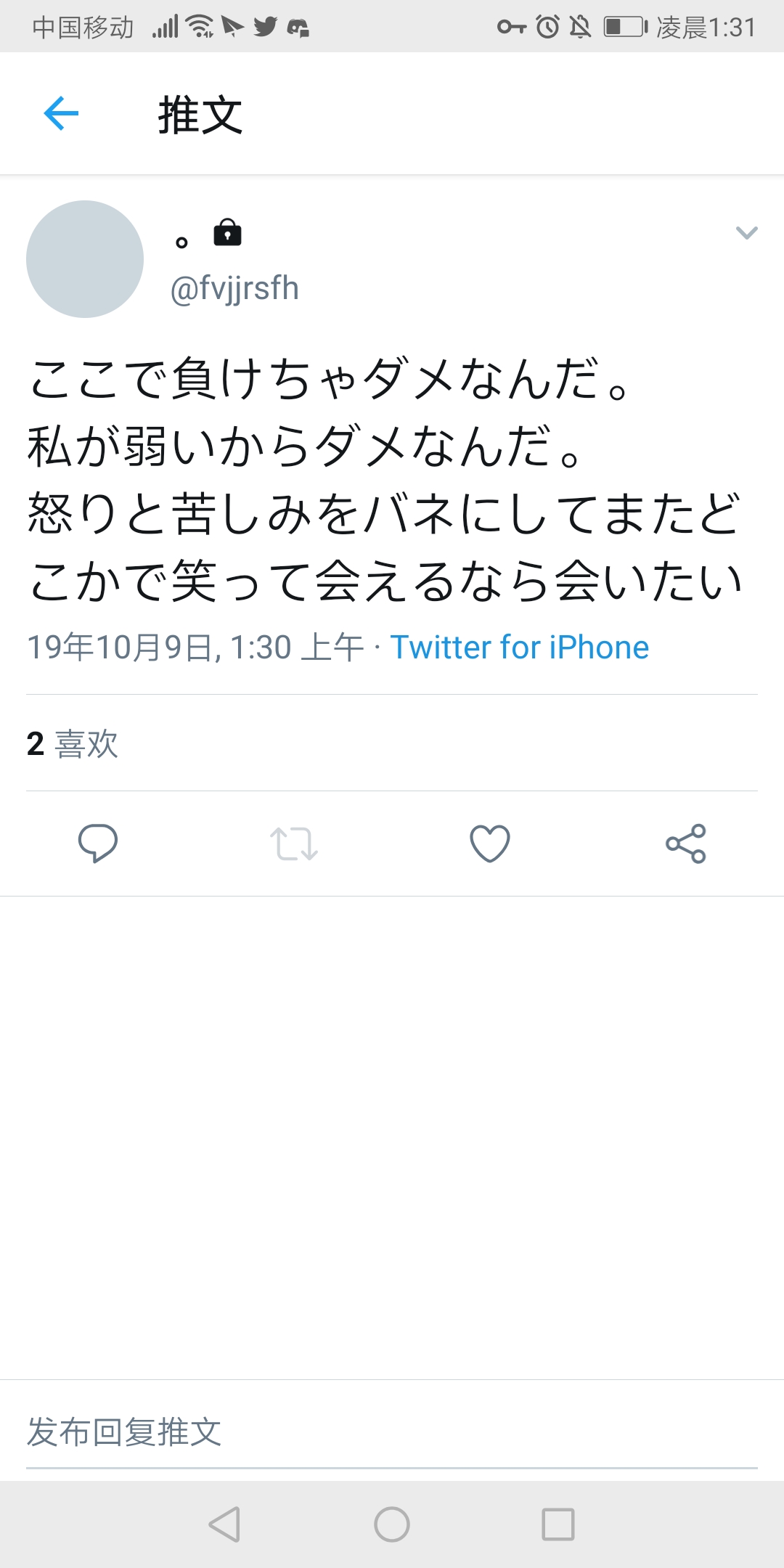Open the profile avatar of @fvjjrsfh
The image size is (784, 1568).
coord(85,259)
